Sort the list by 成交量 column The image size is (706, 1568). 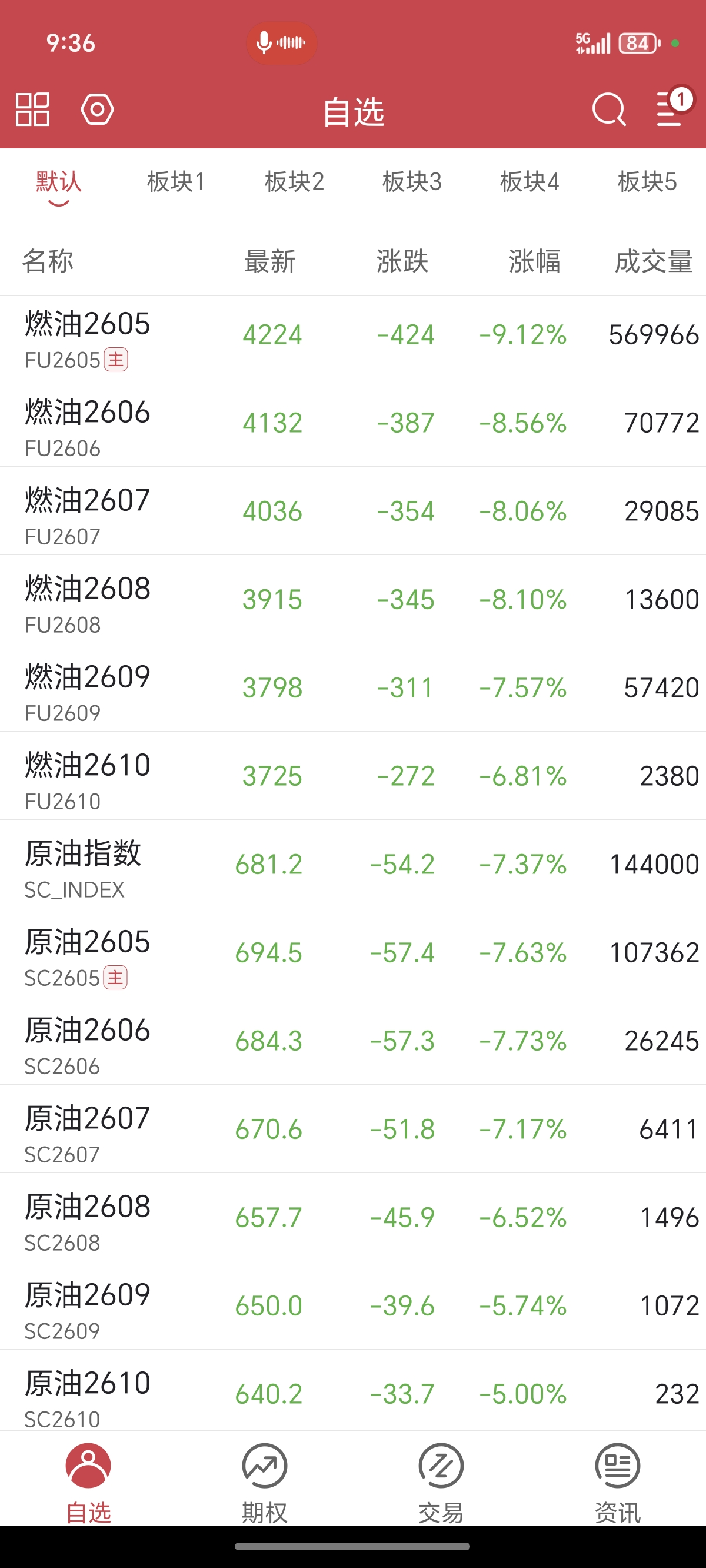click(653, 261)
